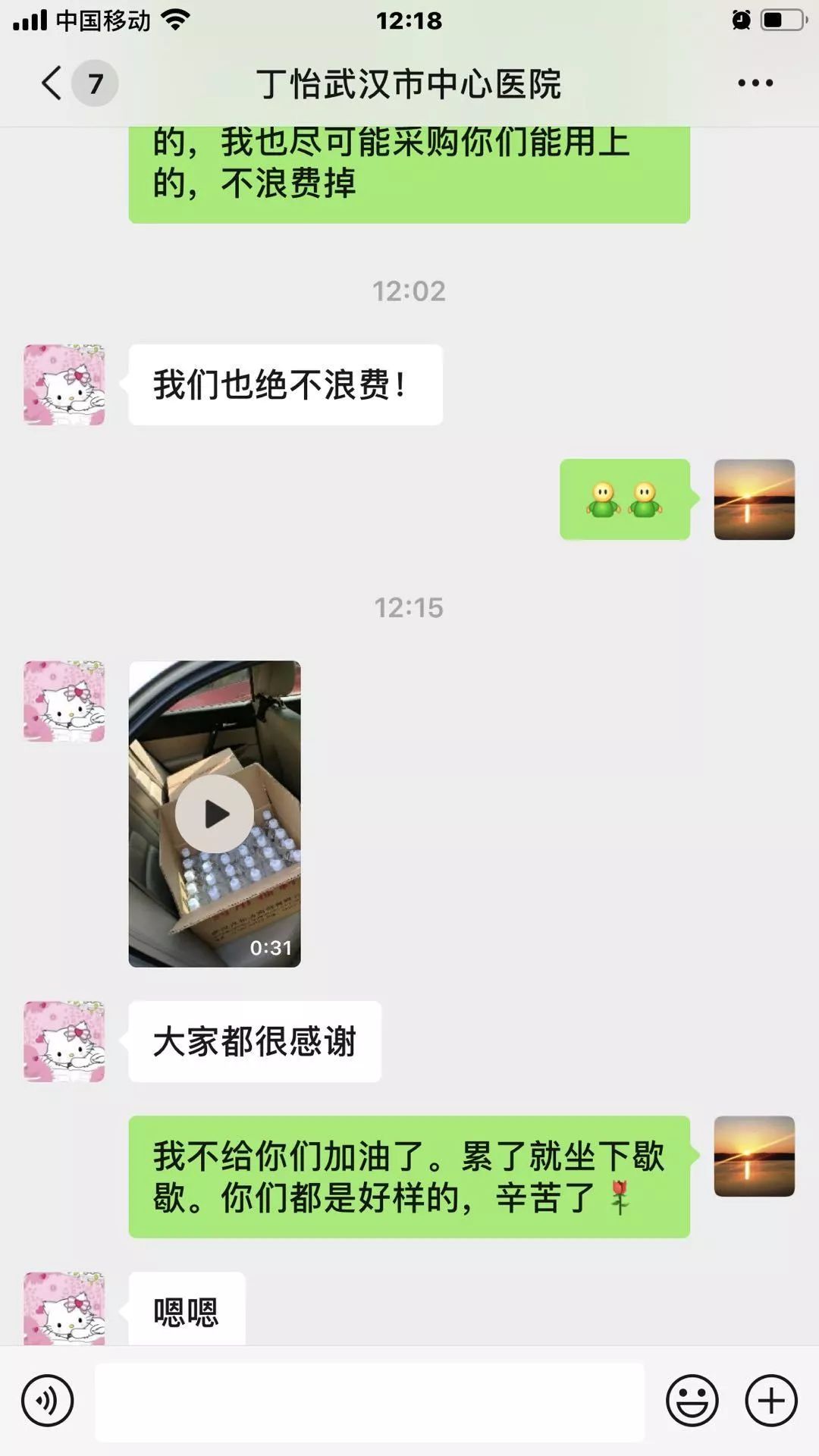Tap the message text field
This screenshot has height=1456, width=819.
[x=369, y=1401]
